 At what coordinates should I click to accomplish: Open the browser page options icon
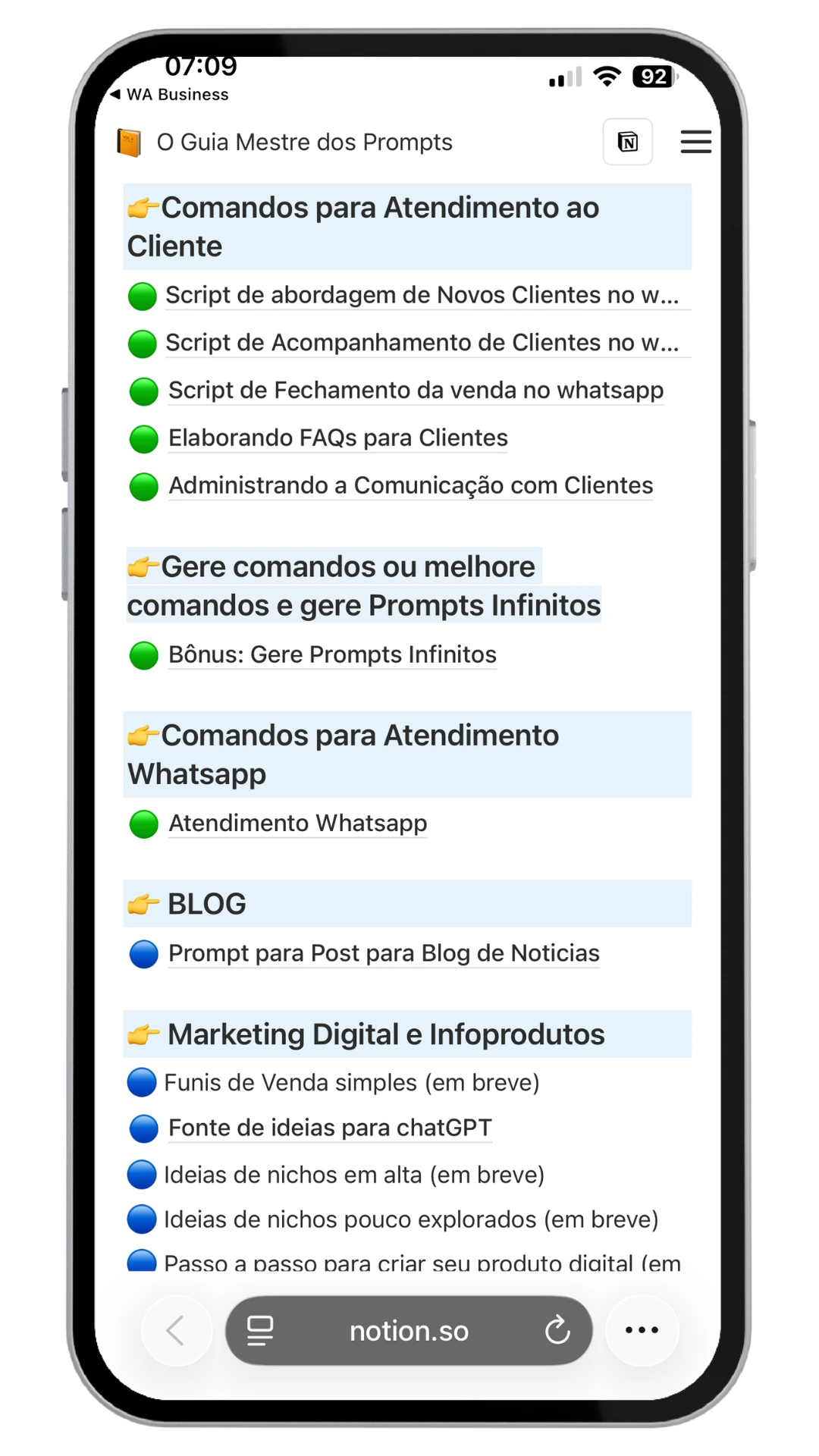click(x=260, y=1331)
